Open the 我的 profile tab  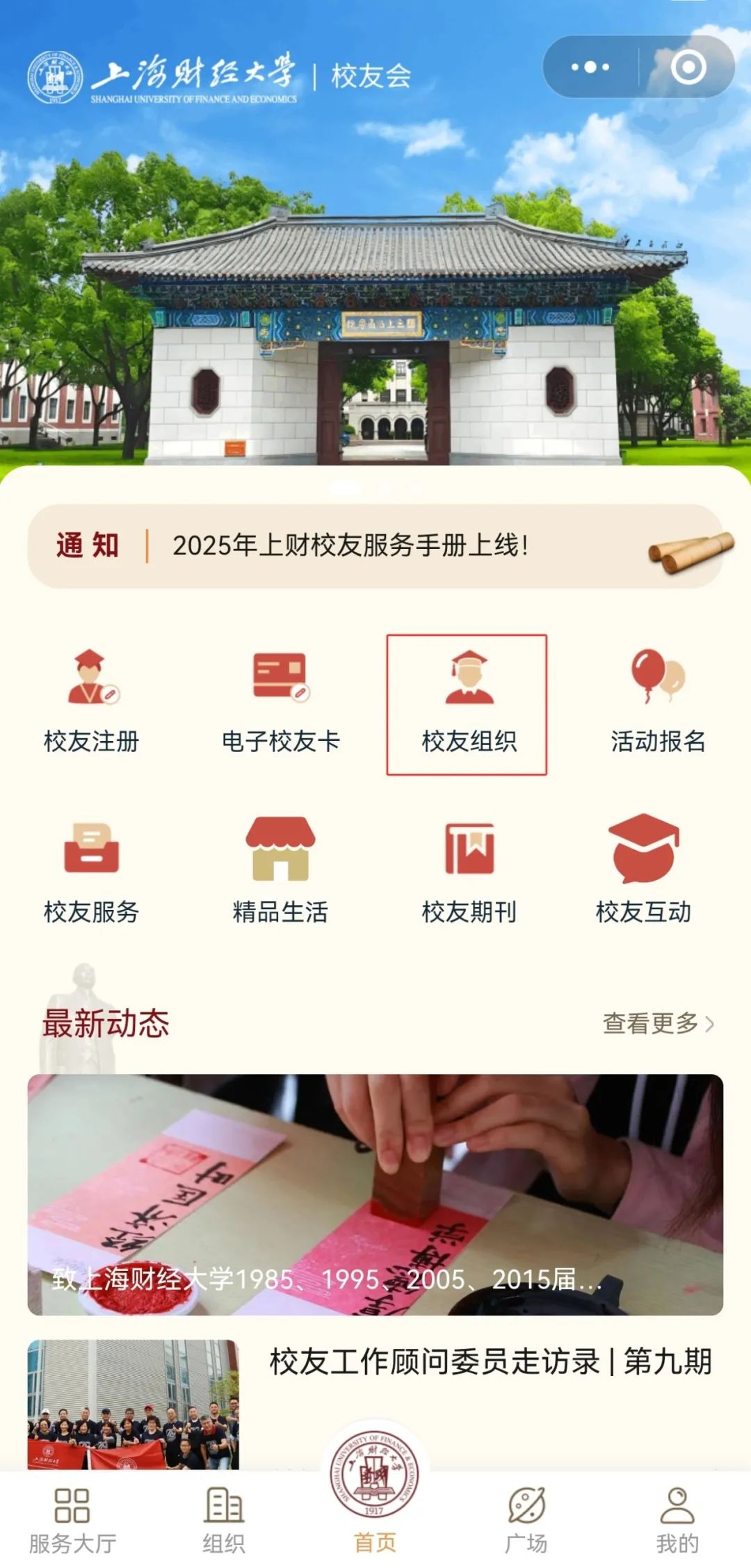(x=677, y=1521)
